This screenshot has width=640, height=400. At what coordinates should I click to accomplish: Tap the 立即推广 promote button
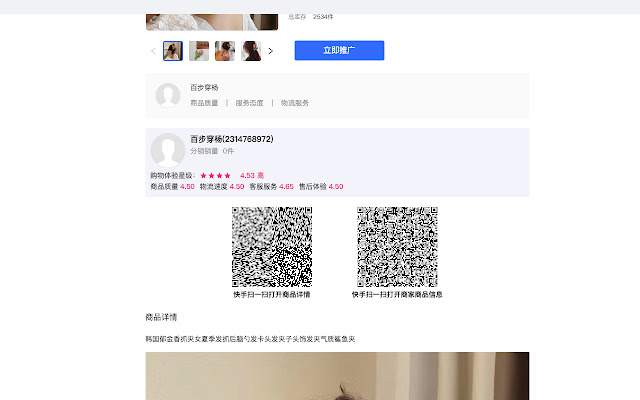tap(339, 51)
